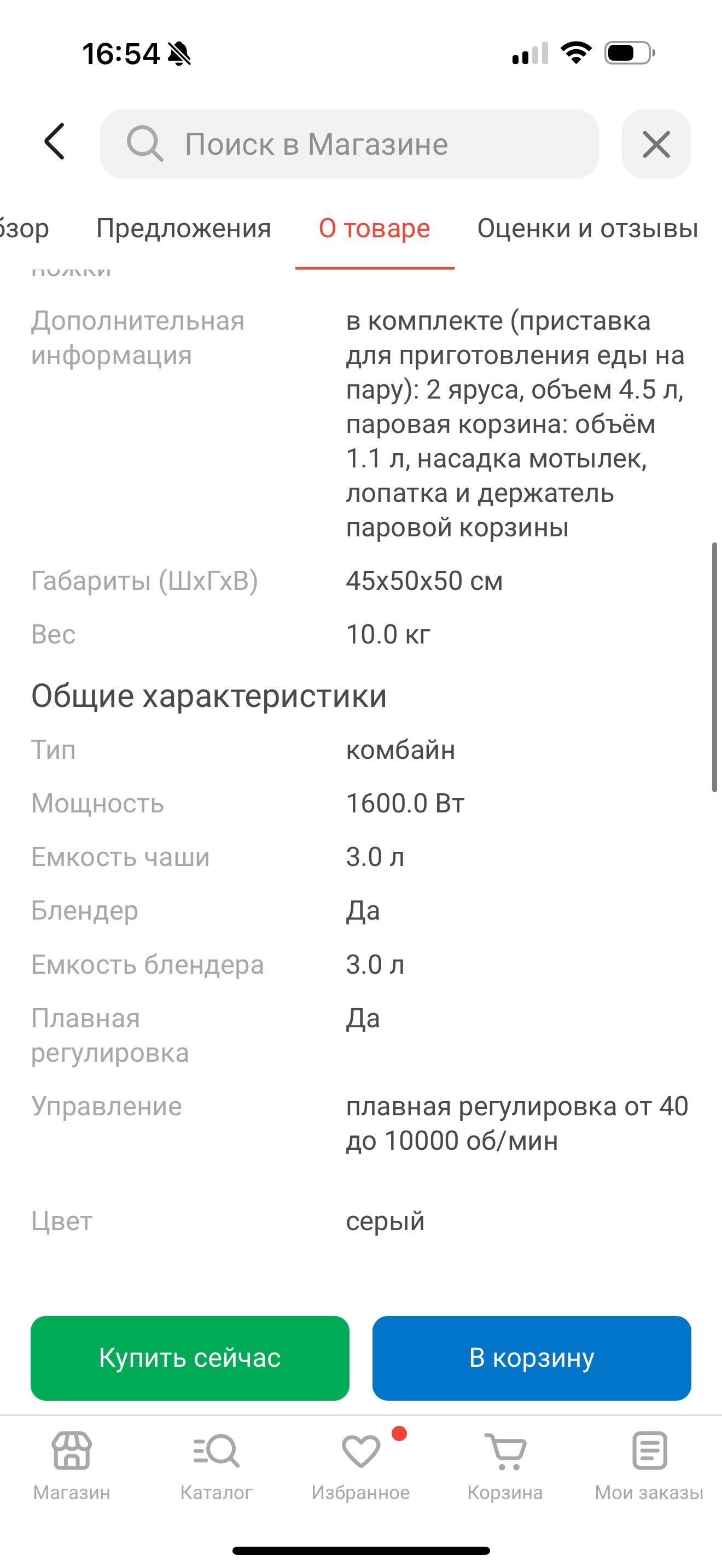
Task: Close the page with the X button
Action: click(656, 144)
